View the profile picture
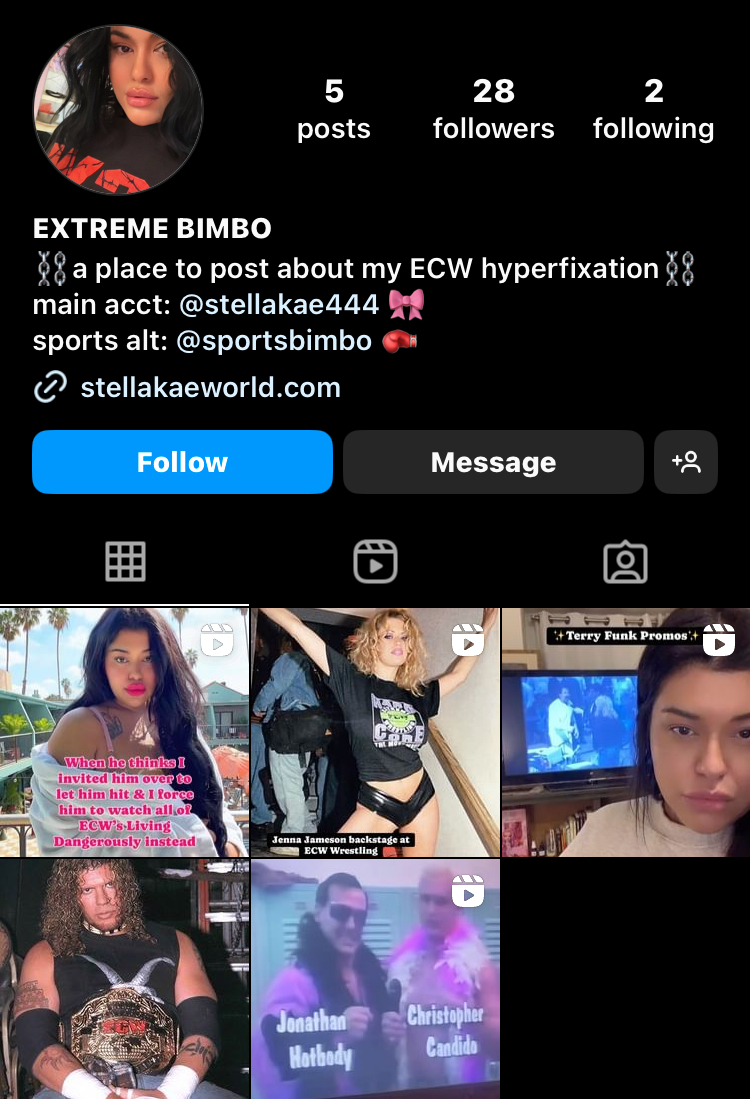Viewport: 750px width, 1099px height. 118,110
